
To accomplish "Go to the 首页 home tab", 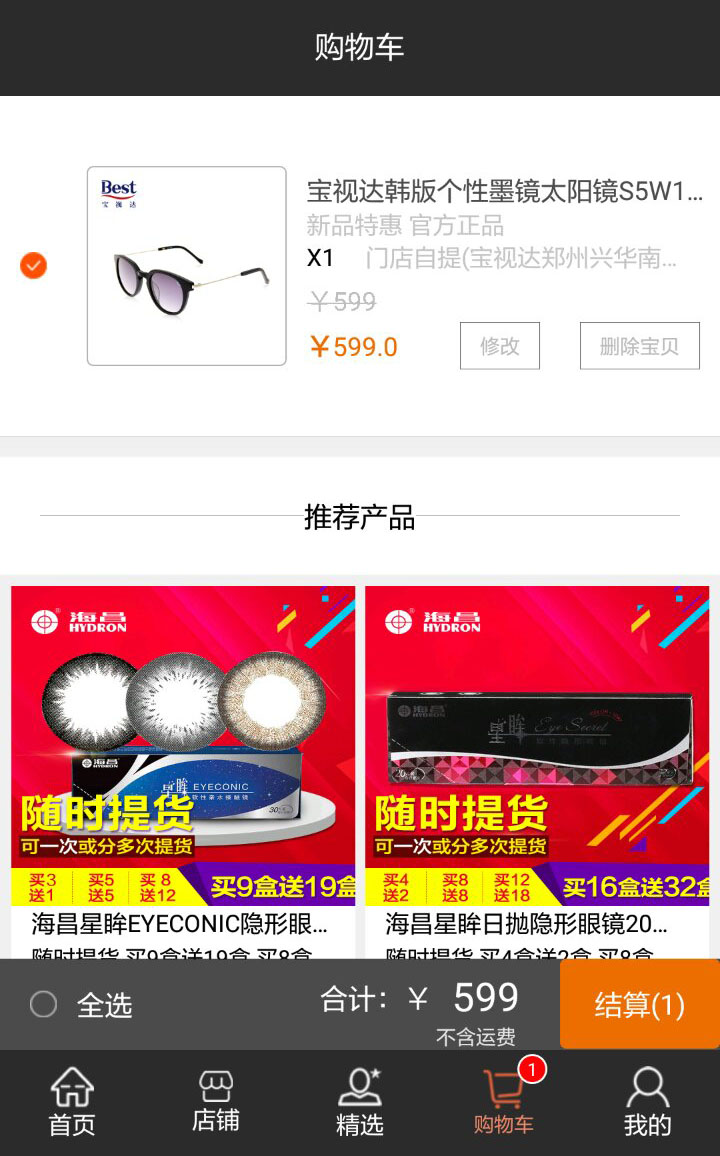I will (72, 1102).
